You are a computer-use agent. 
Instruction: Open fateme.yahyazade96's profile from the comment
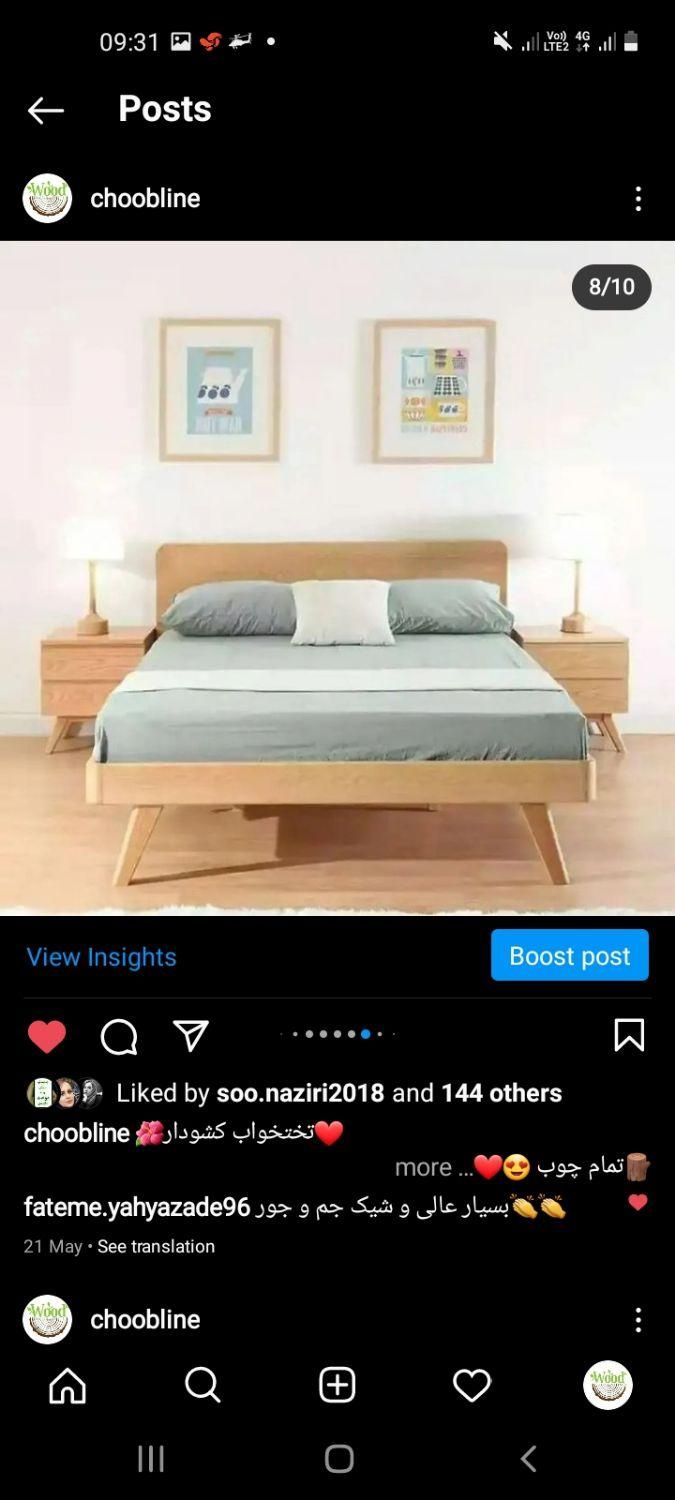pos(137,1207)
